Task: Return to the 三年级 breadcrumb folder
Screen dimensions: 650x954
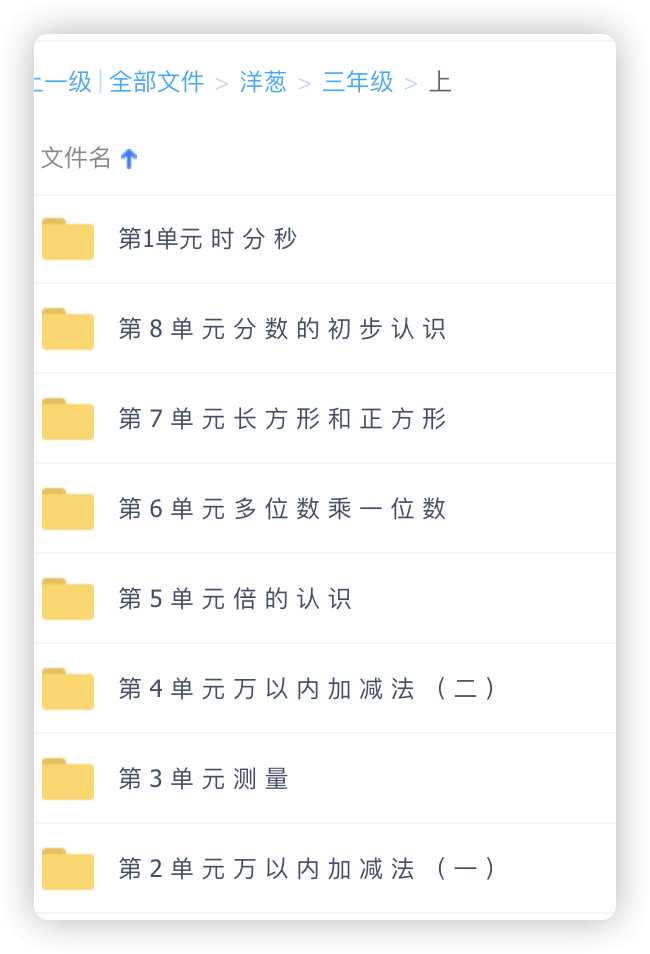Action: click(357, 82)
